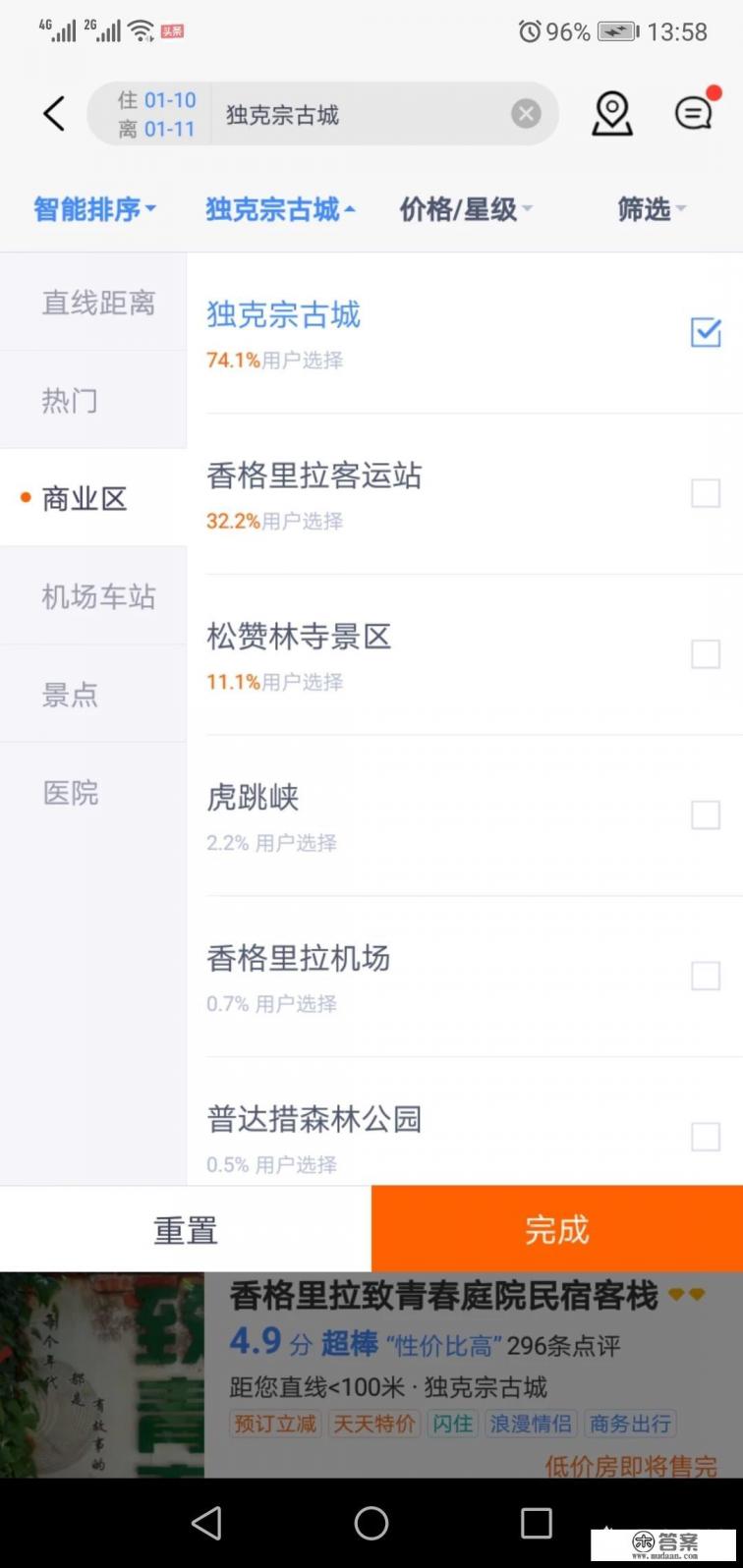The height and width of the screenshot is (1568, 743).
Task: Uncheck the 独克宗古城 selected checkbox
Action: click(706, 334)
